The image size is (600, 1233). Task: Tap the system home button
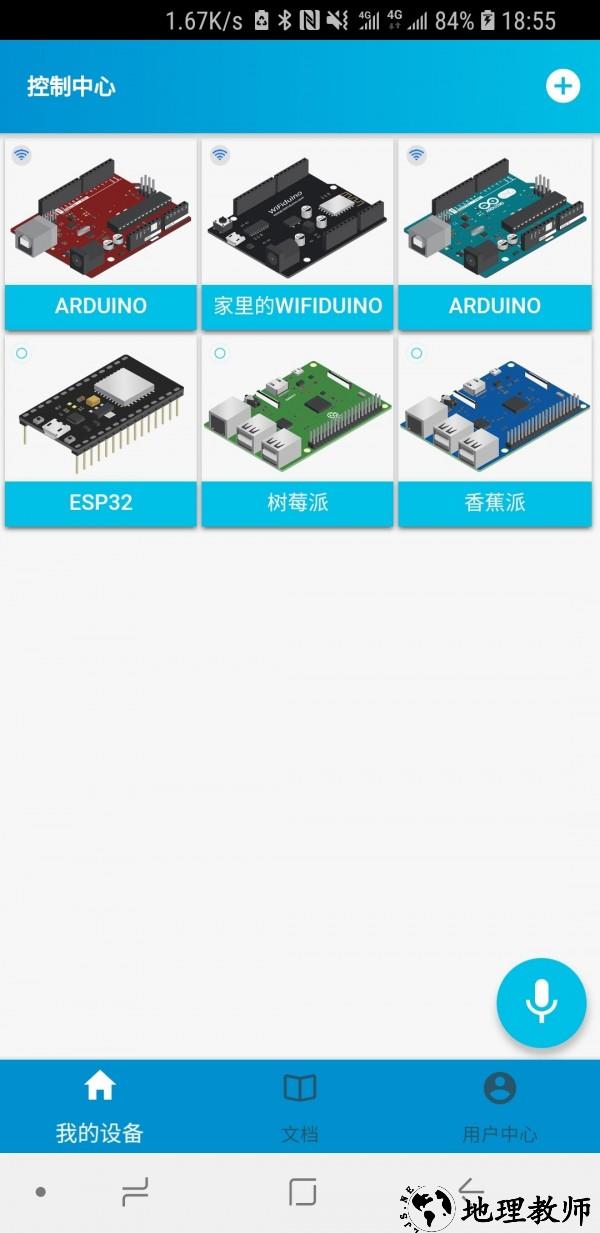[x=303, y=1191]
